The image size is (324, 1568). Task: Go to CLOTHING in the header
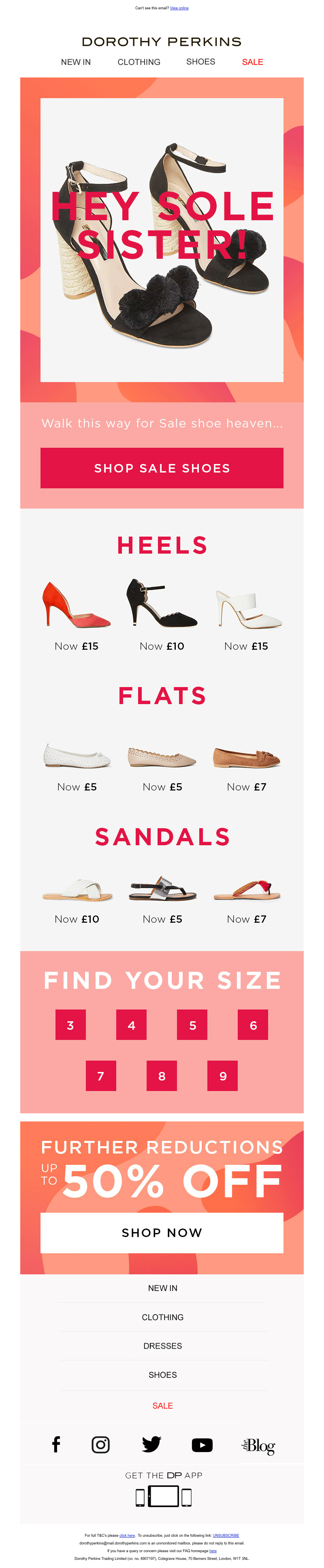tap(139, 62)
